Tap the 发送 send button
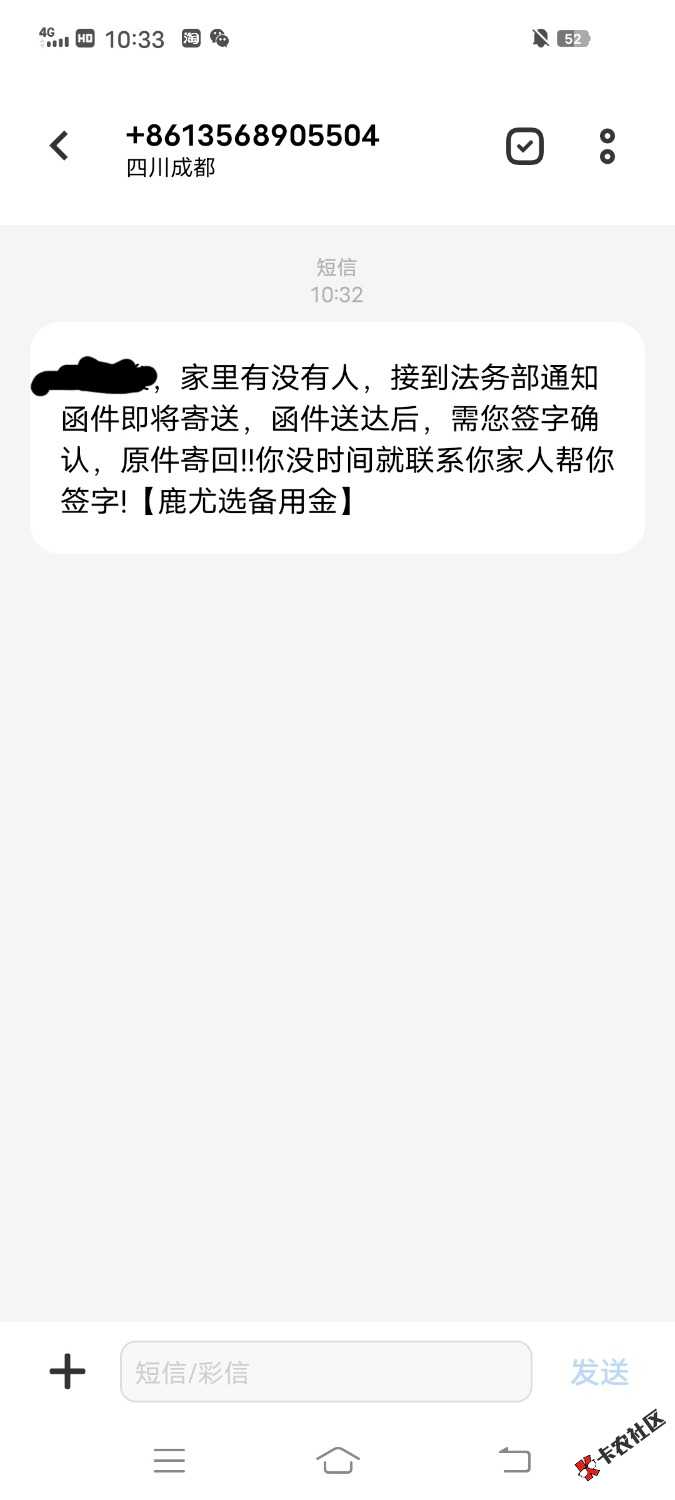 tap(599, 1372)
